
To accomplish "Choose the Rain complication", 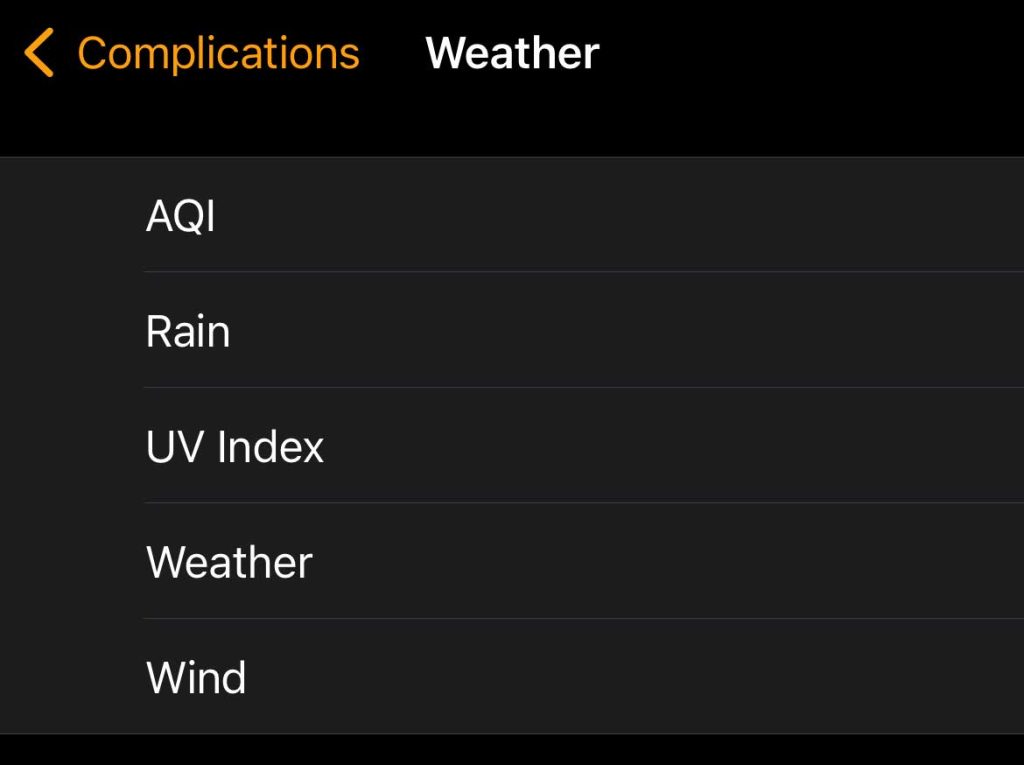I will pyautogui.click(x=188, y=331).
